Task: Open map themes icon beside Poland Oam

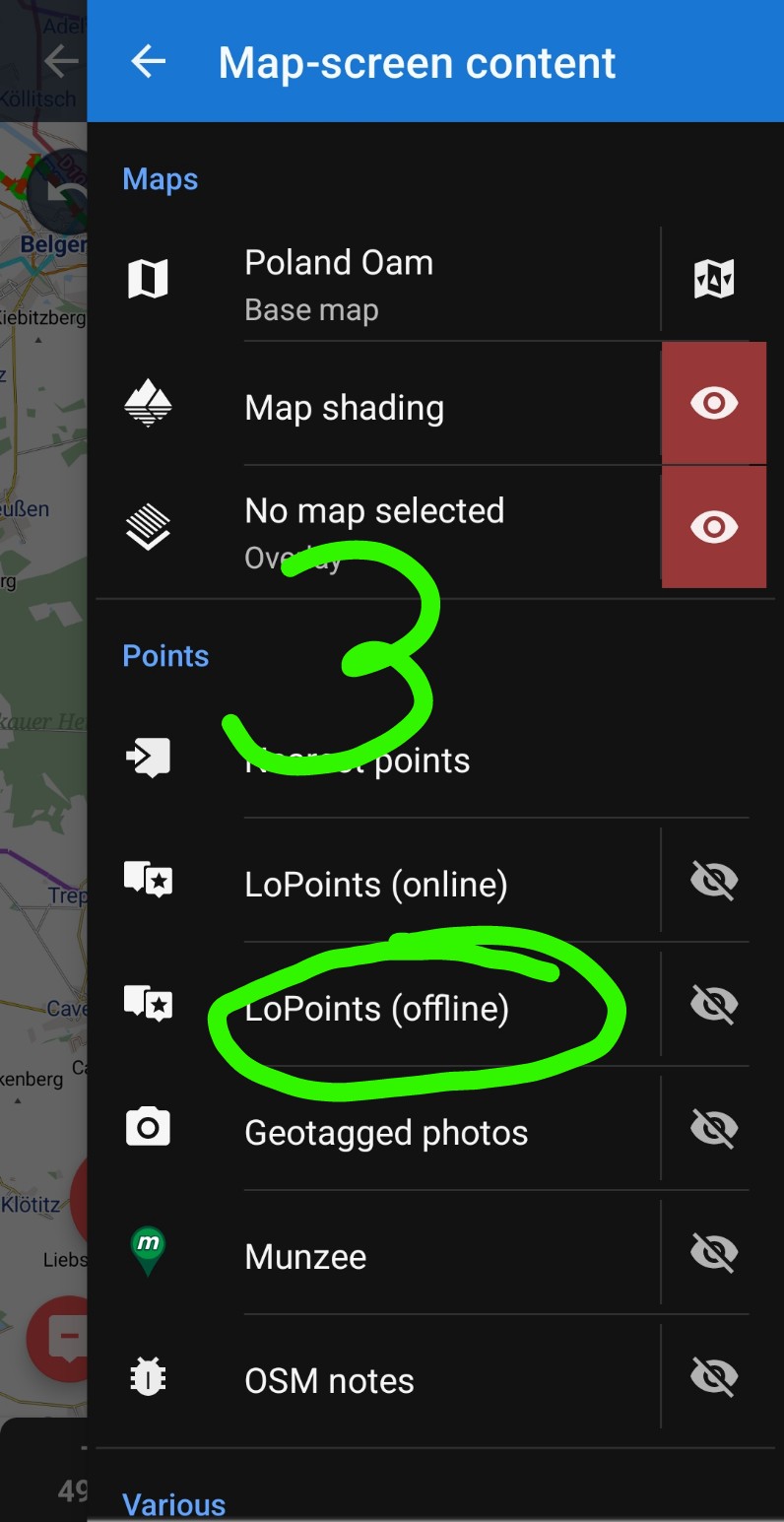Action: pos(714,280)
